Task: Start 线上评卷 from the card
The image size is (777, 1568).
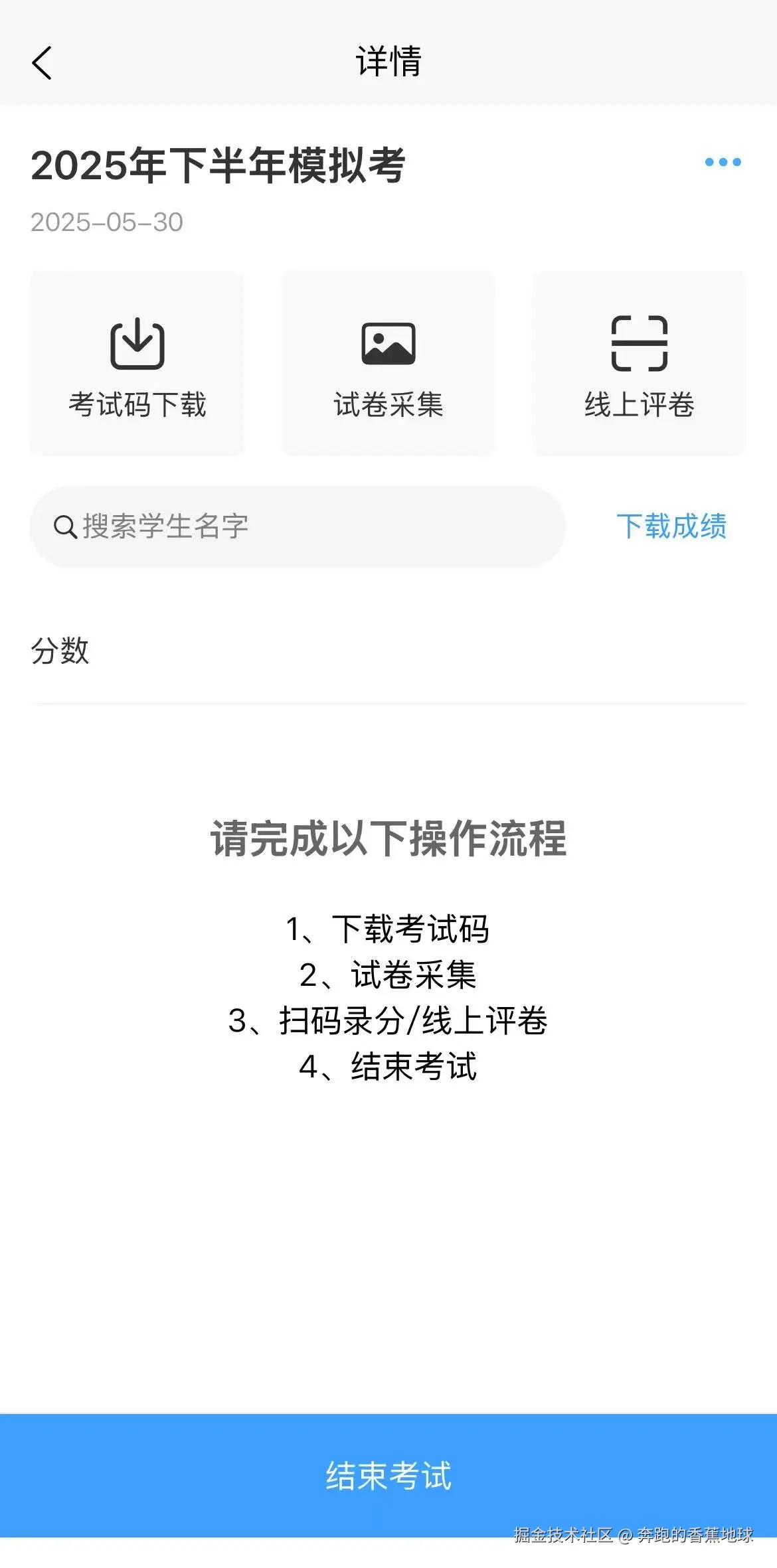Action: [x=639, y=363]
